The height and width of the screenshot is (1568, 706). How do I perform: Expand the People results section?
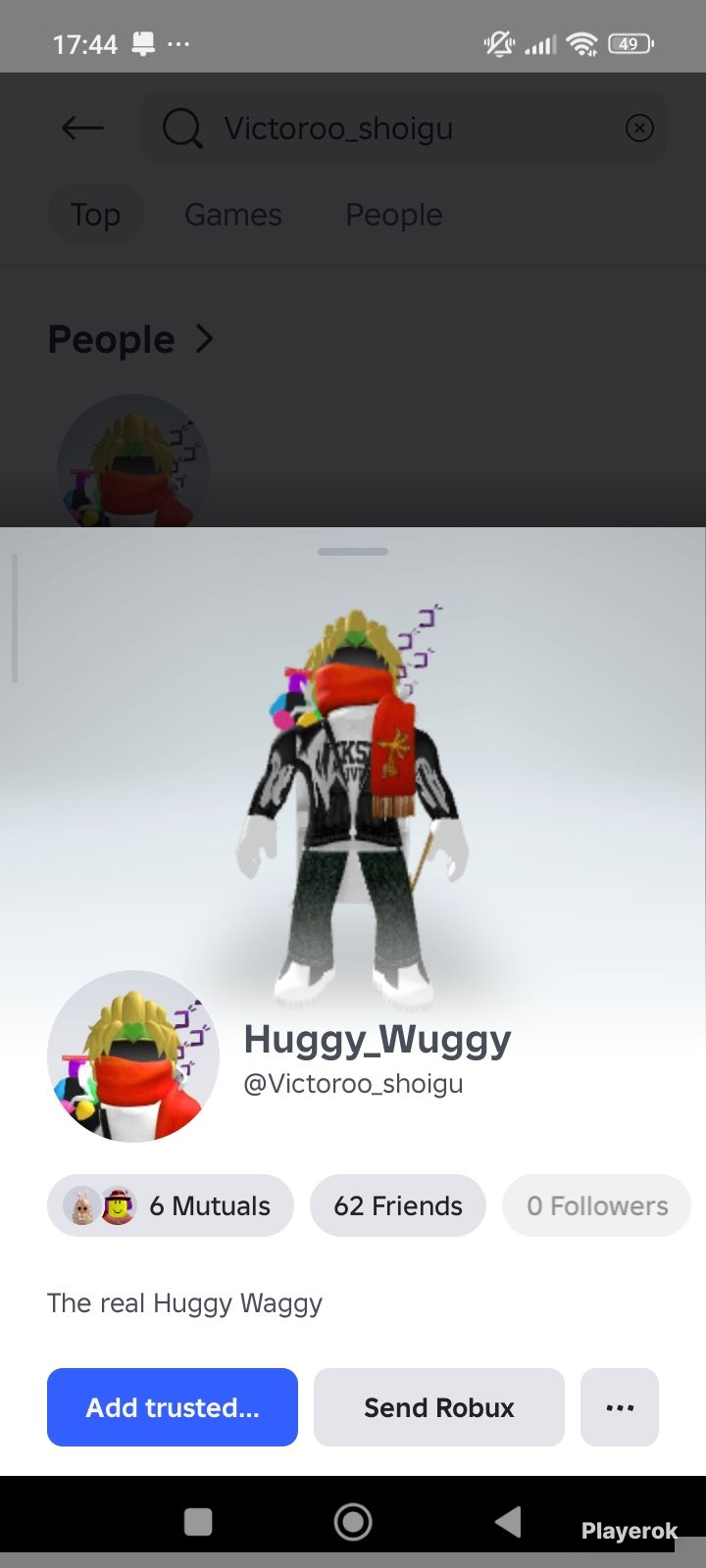point(131,339)
